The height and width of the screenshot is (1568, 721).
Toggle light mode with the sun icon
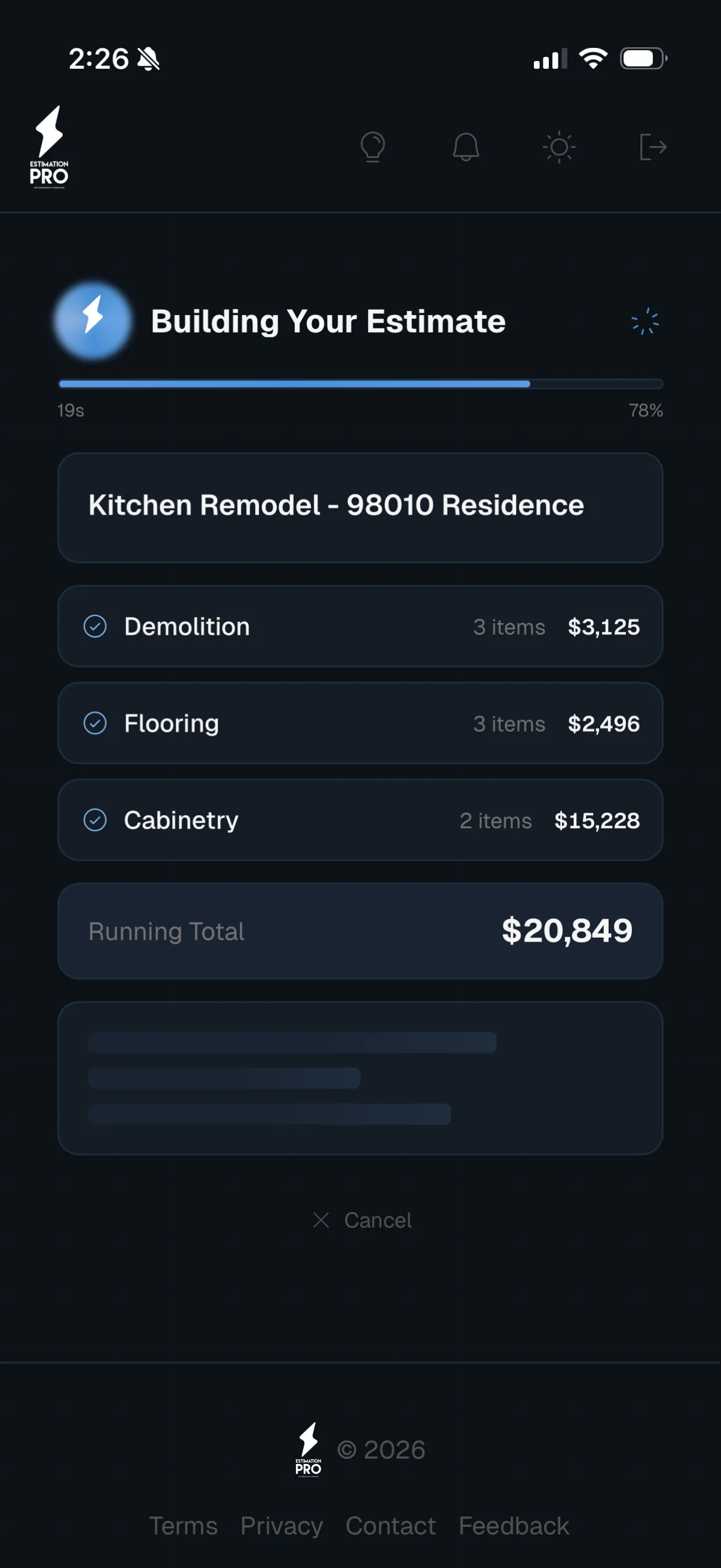[x=560, y=146]
